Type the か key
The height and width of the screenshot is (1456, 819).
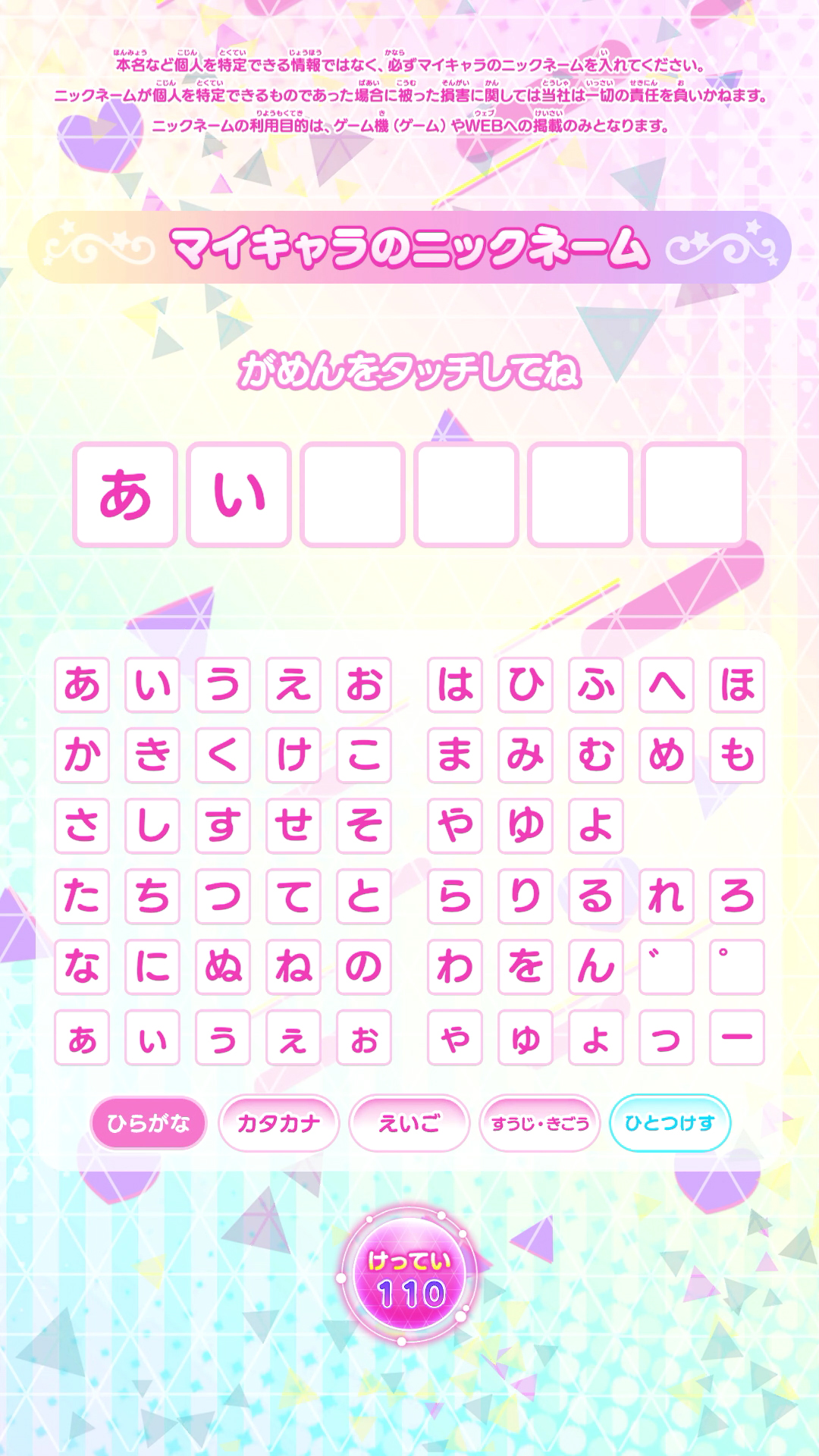(x=82, y=755)
